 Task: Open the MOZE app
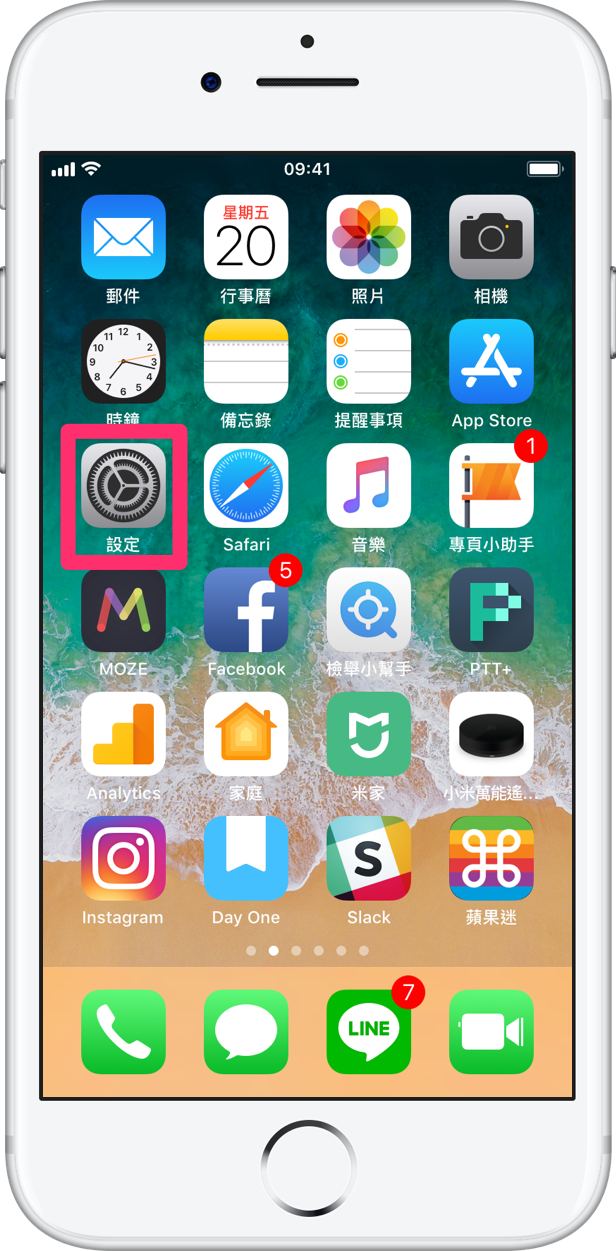pos(123,610)
